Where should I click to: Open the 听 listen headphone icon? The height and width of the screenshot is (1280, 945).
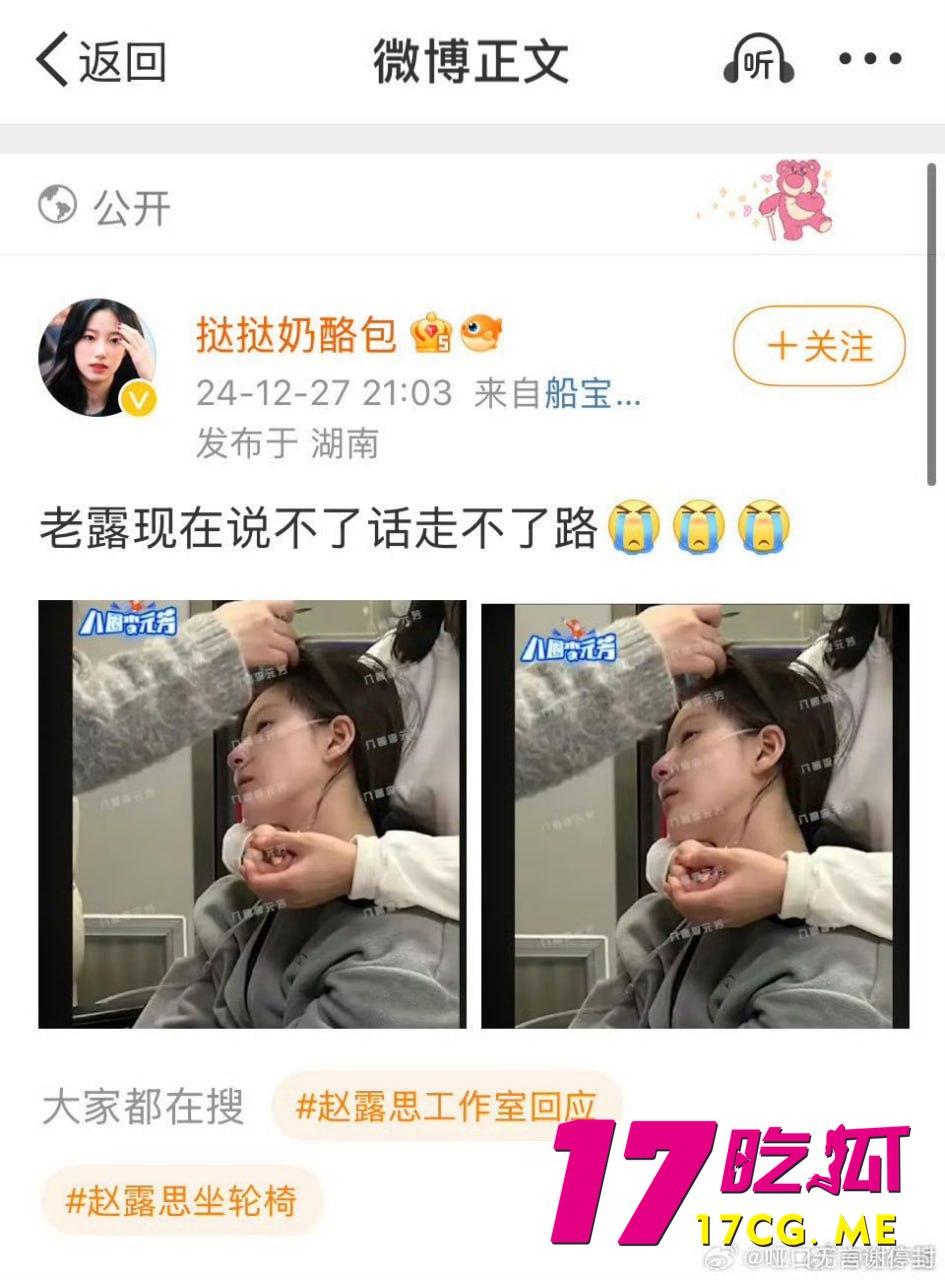[x=758, y=61]
